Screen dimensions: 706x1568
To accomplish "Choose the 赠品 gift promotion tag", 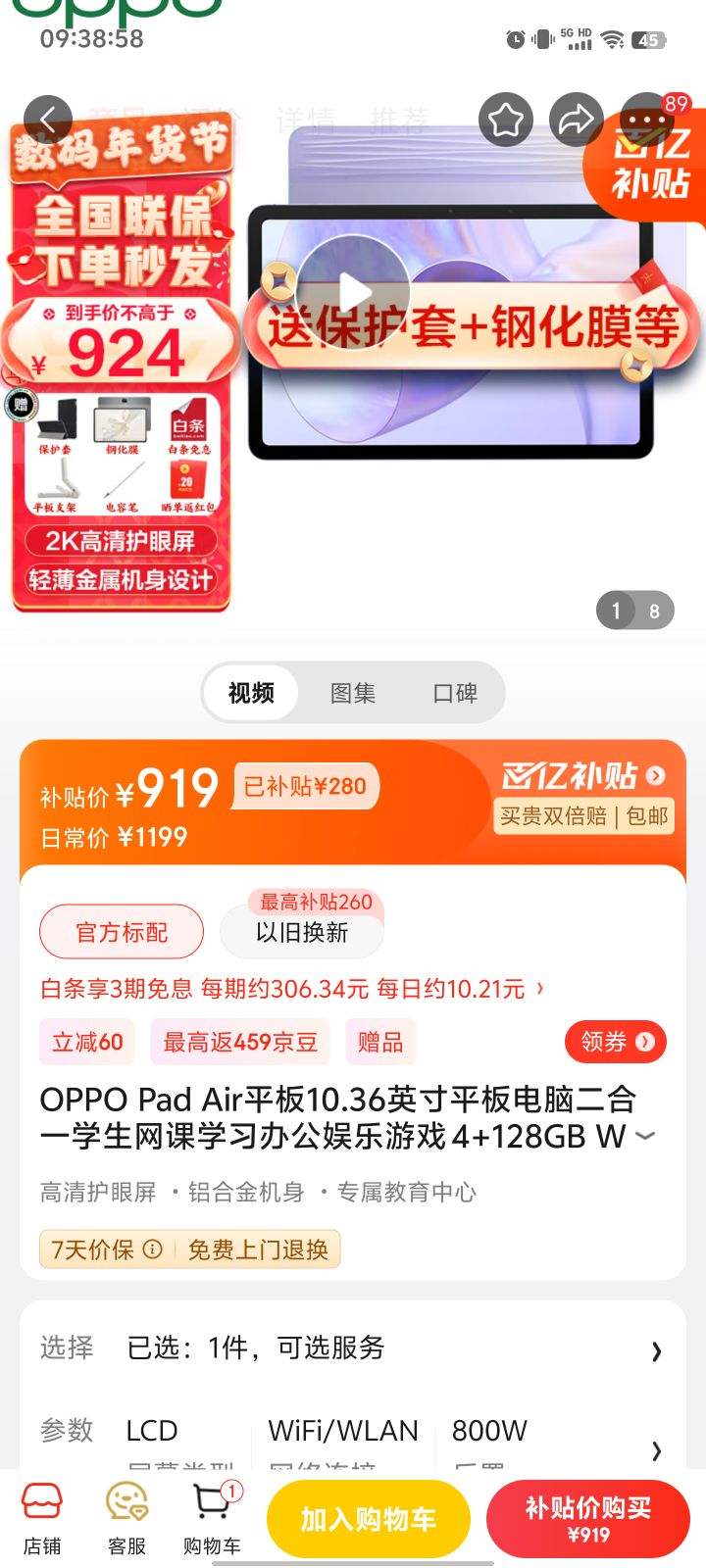I will [380, 1042].
